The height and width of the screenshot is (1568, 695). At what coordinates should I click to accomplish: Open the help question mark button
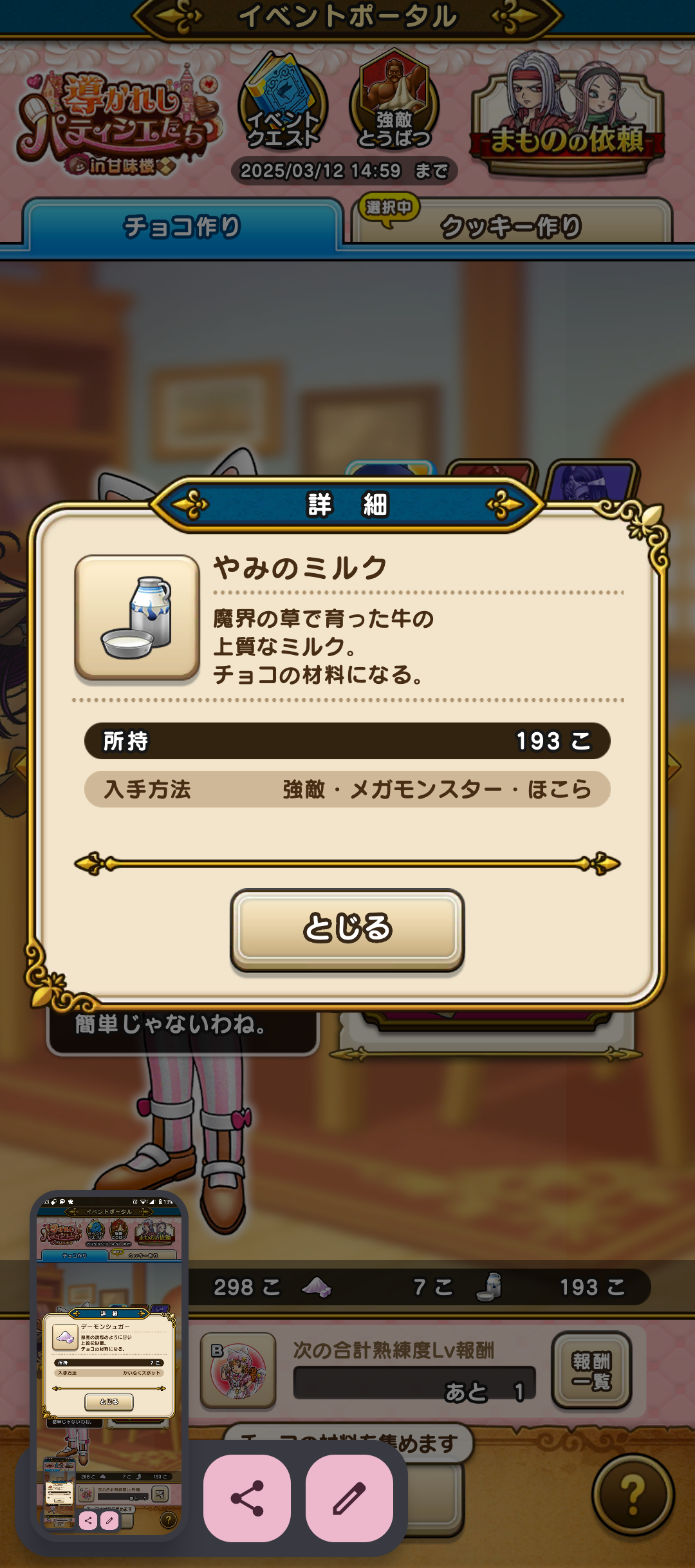[633, 1495]
